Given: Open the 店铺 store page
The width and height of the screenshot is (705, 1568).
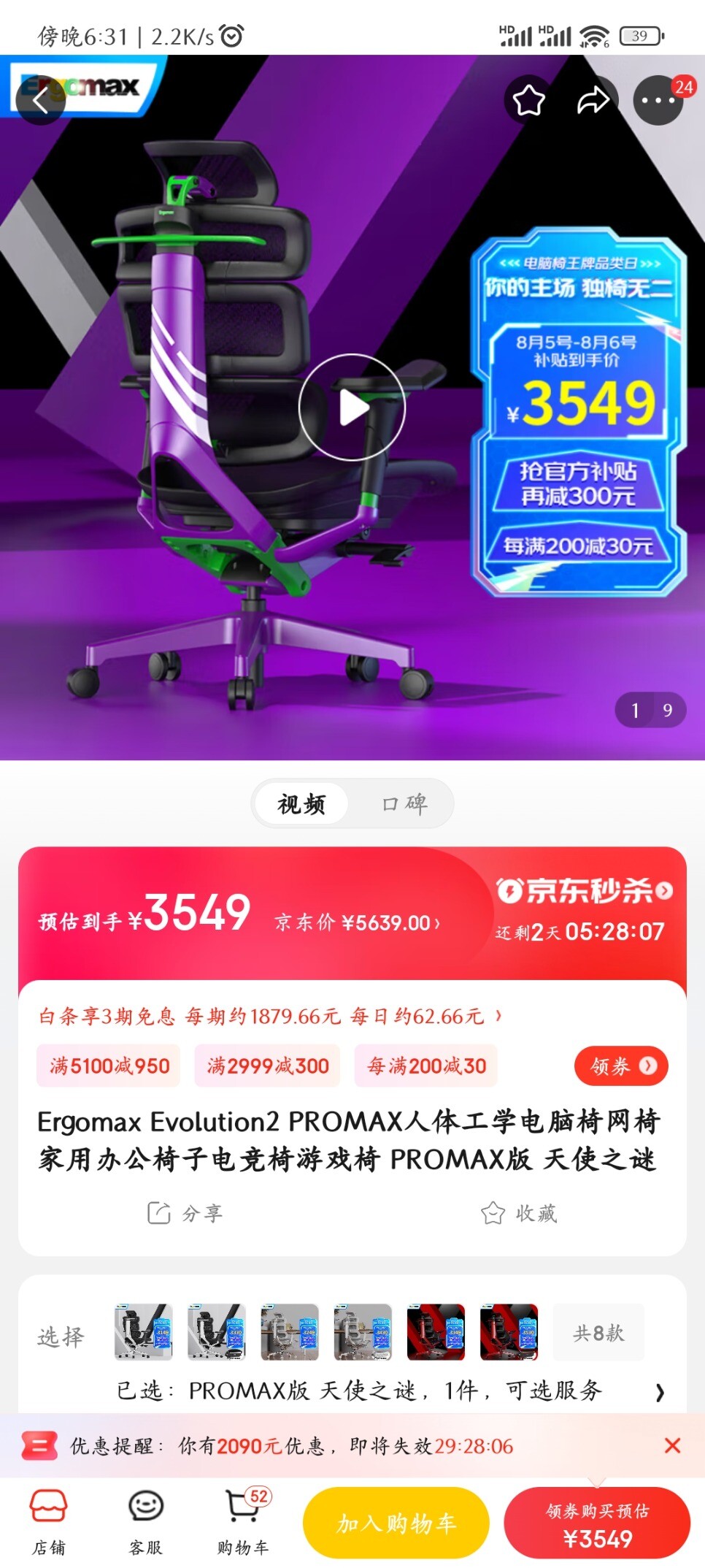Looking at the screenshot, I should [x=48, y=1523].
